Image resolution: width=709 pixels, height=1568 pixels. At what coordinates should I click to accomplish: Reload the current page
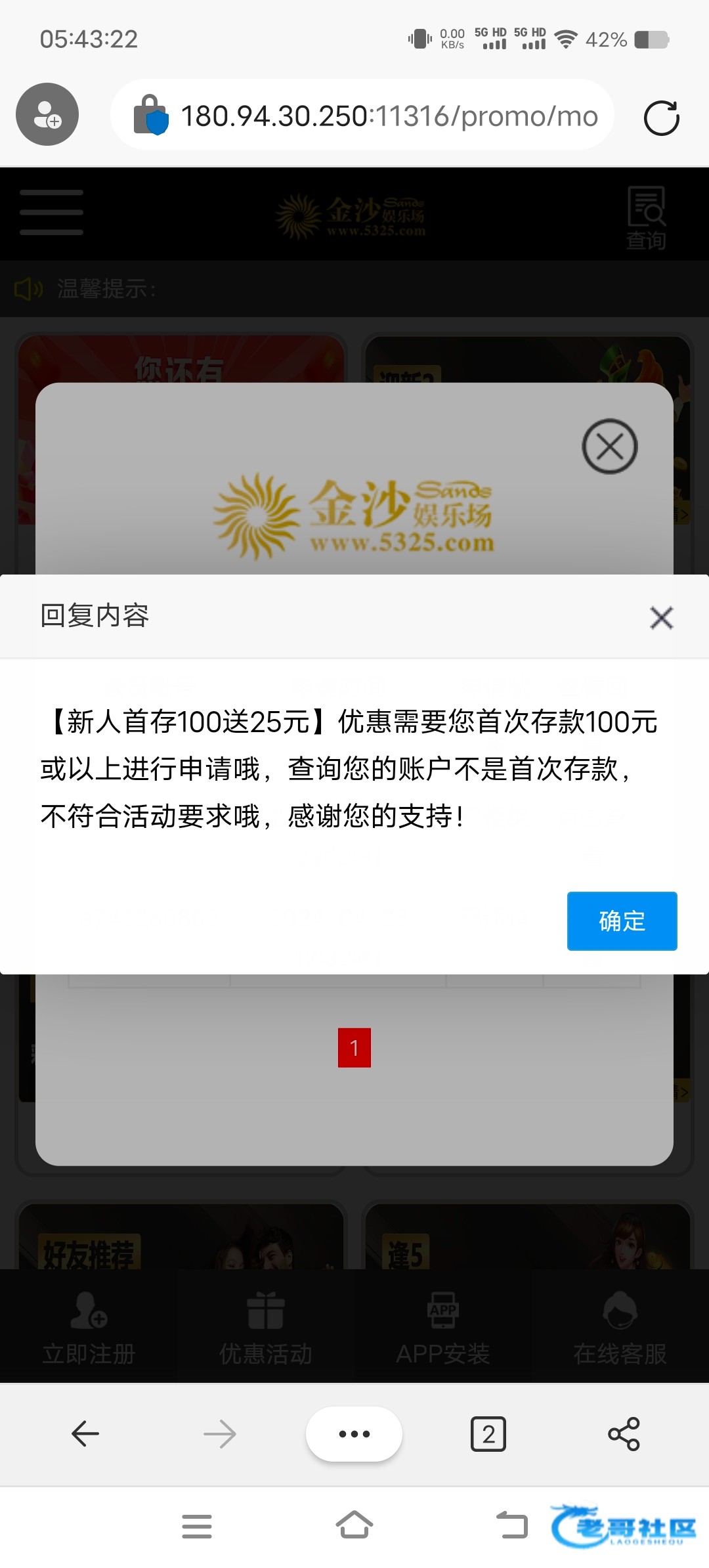661,118
